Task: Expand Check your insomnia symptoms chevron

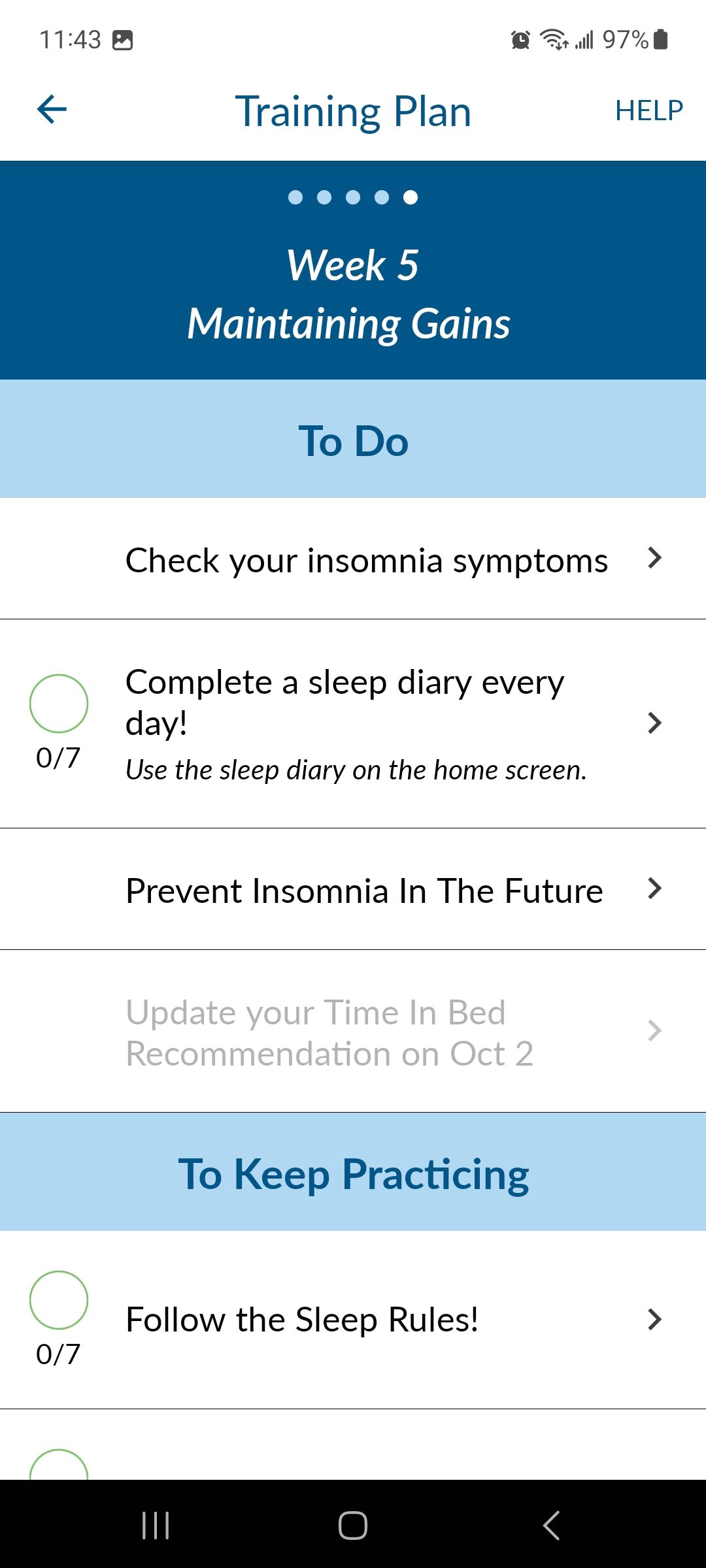Action: tap(654, 559)
